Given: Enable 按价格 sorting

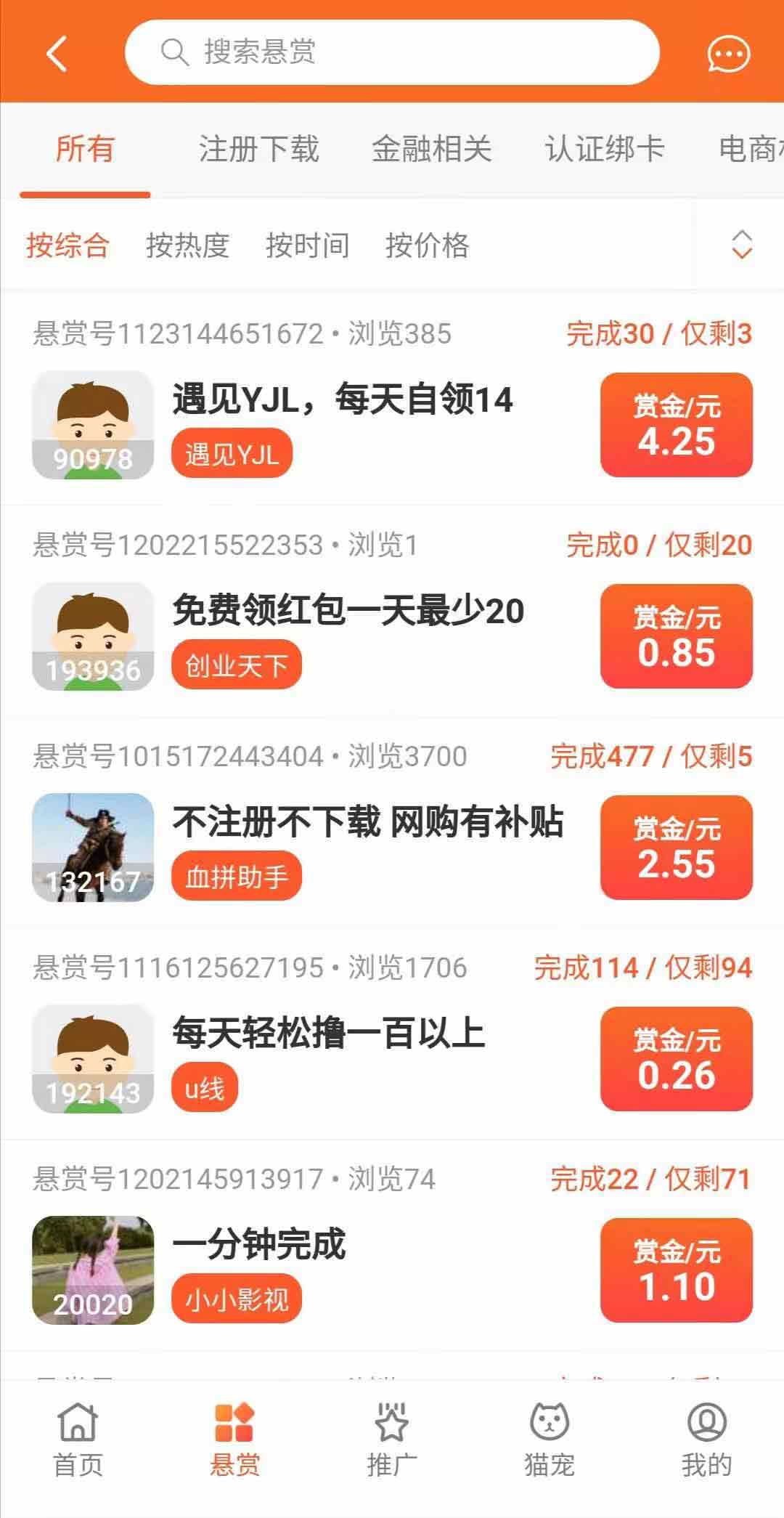Looking at the screenshot, I should tap(429, 245).
